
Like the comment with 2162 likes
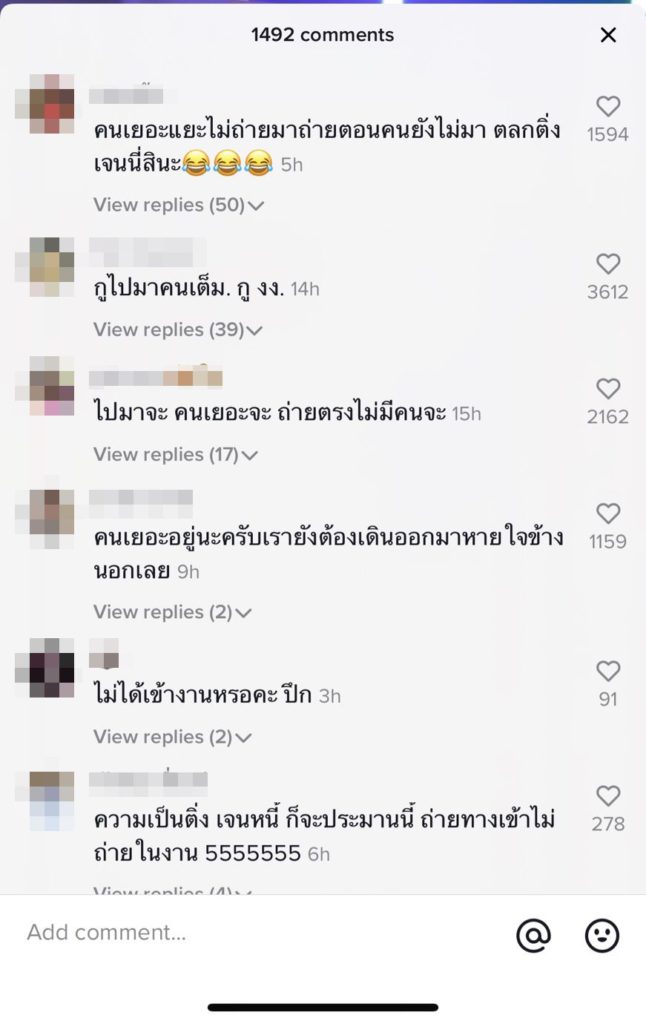pos(608,389)
